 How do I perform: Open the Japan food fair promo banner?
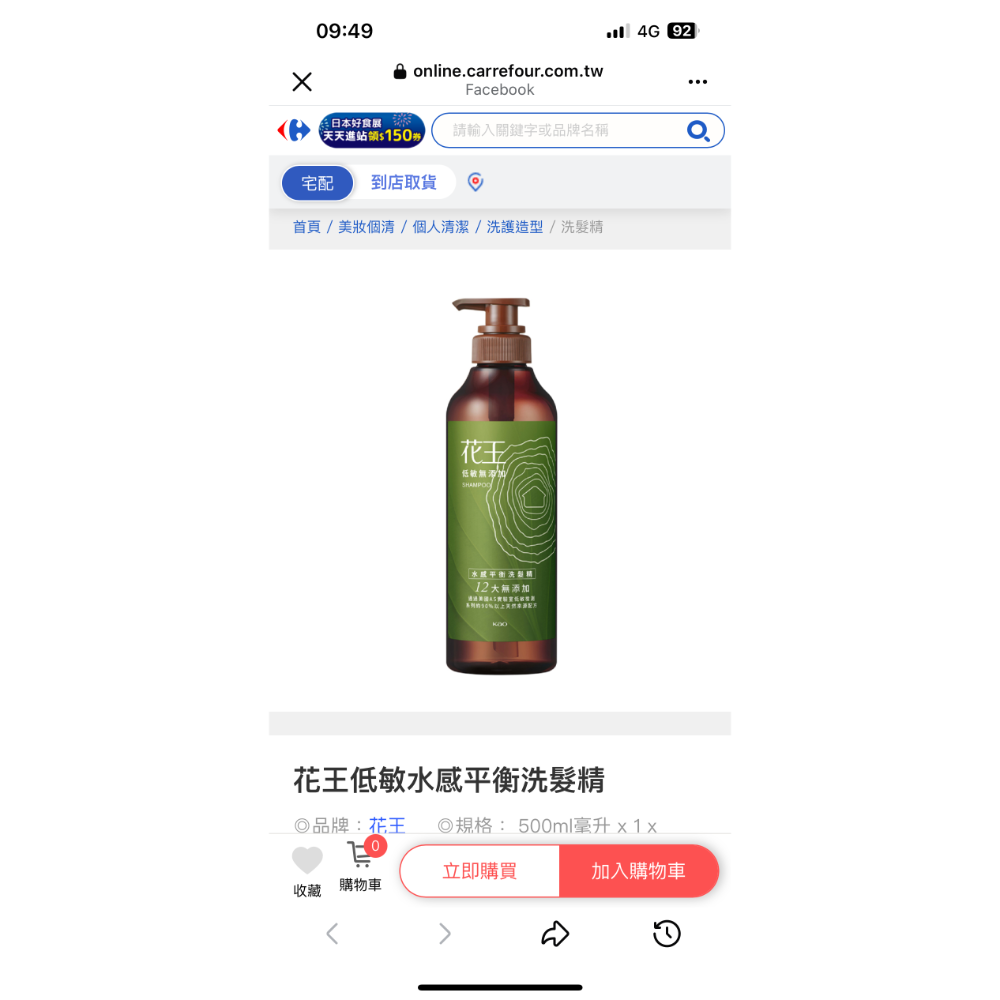tap(372, 130)
